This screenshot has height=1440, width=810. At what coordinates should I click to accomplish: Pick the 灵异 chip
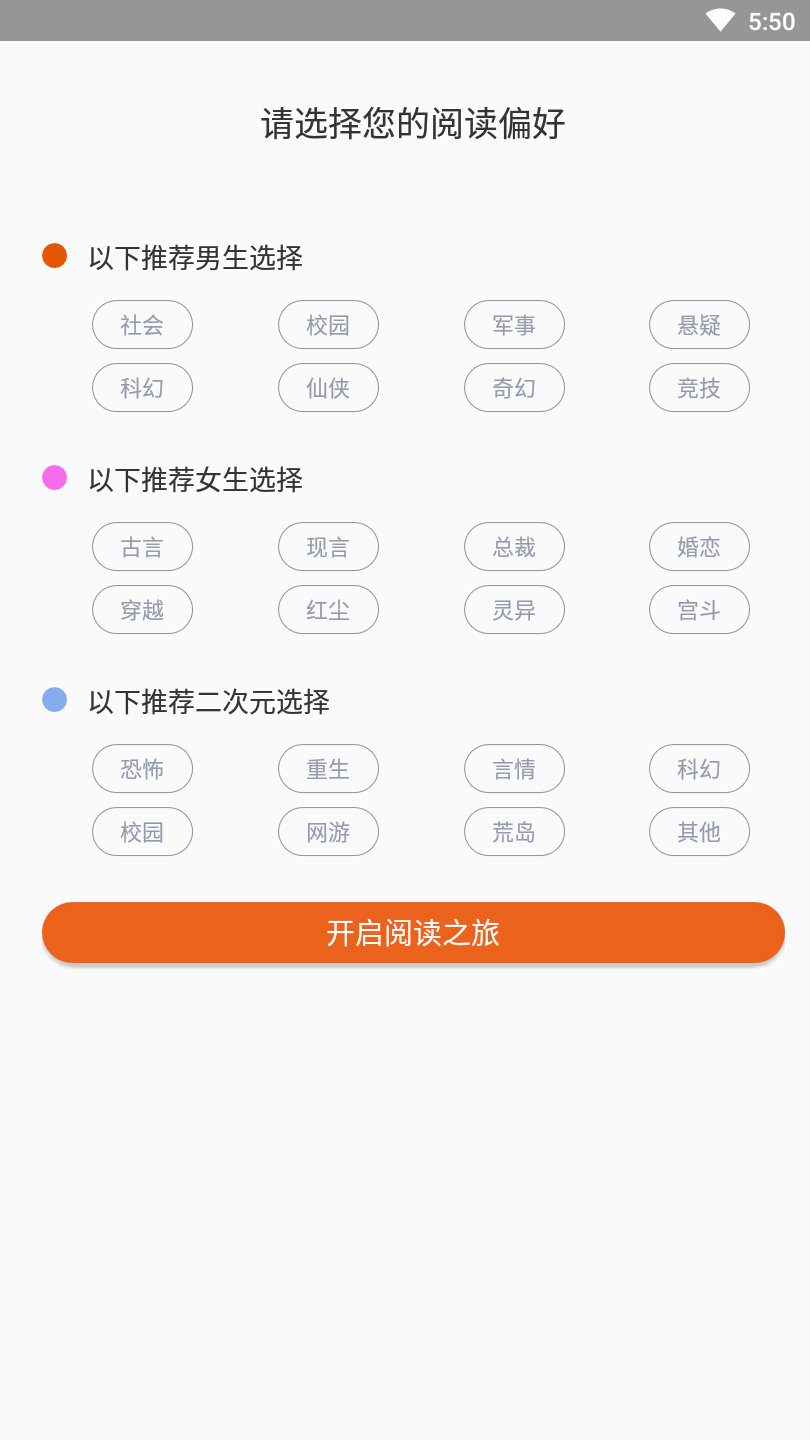514,610
